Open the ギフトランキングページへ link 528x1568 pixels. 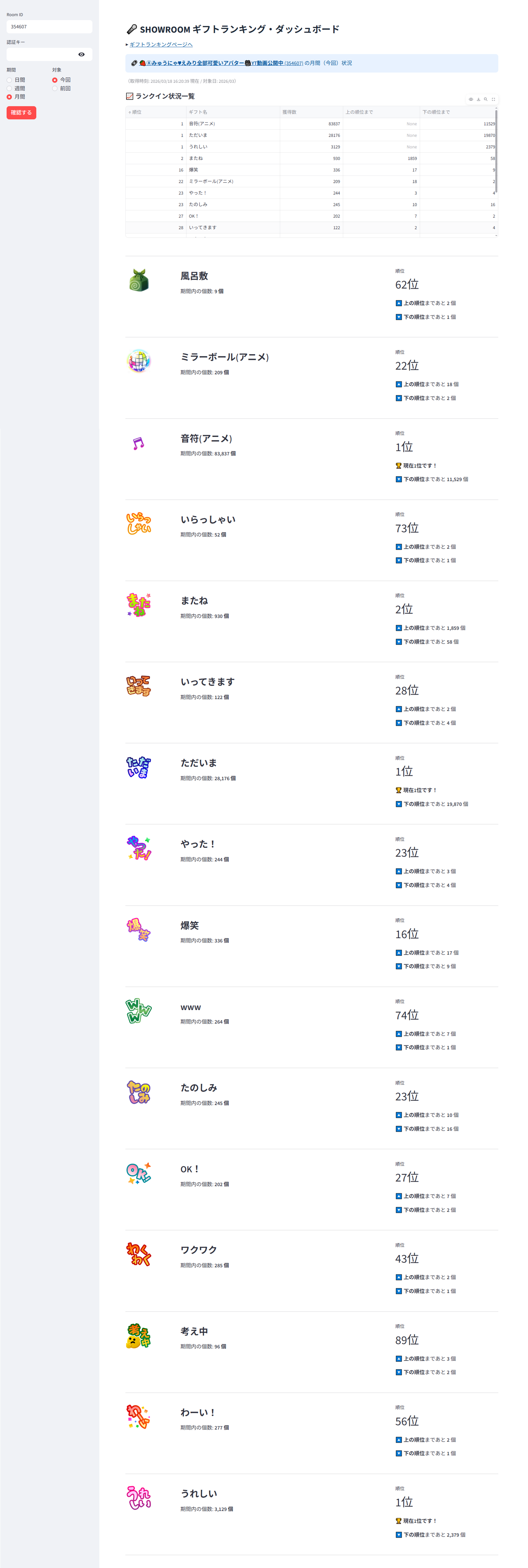(161, 45)
